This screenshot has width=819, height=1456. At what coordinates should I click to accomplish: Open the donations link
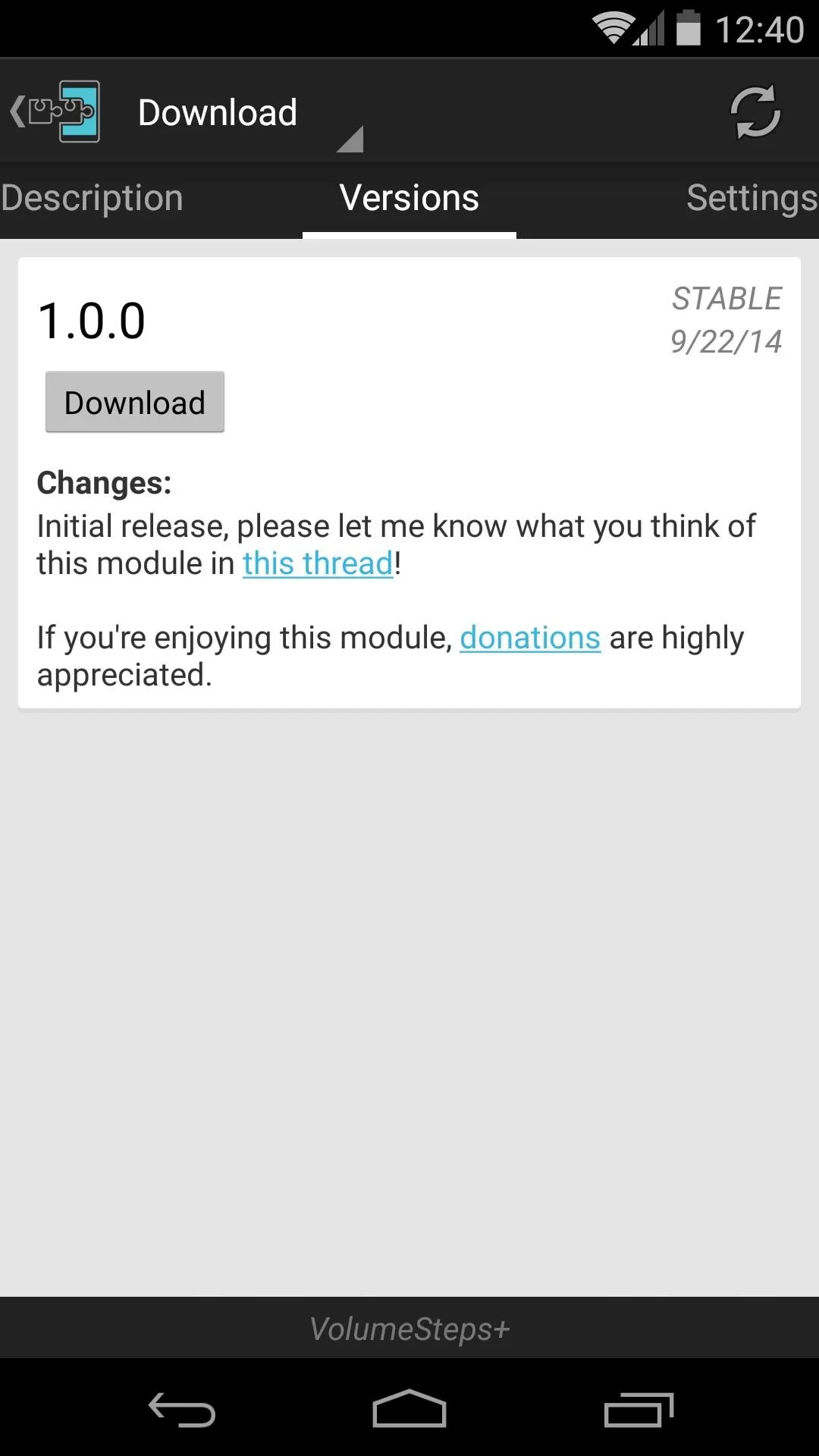pyautogui.click(x=530, y=638)
